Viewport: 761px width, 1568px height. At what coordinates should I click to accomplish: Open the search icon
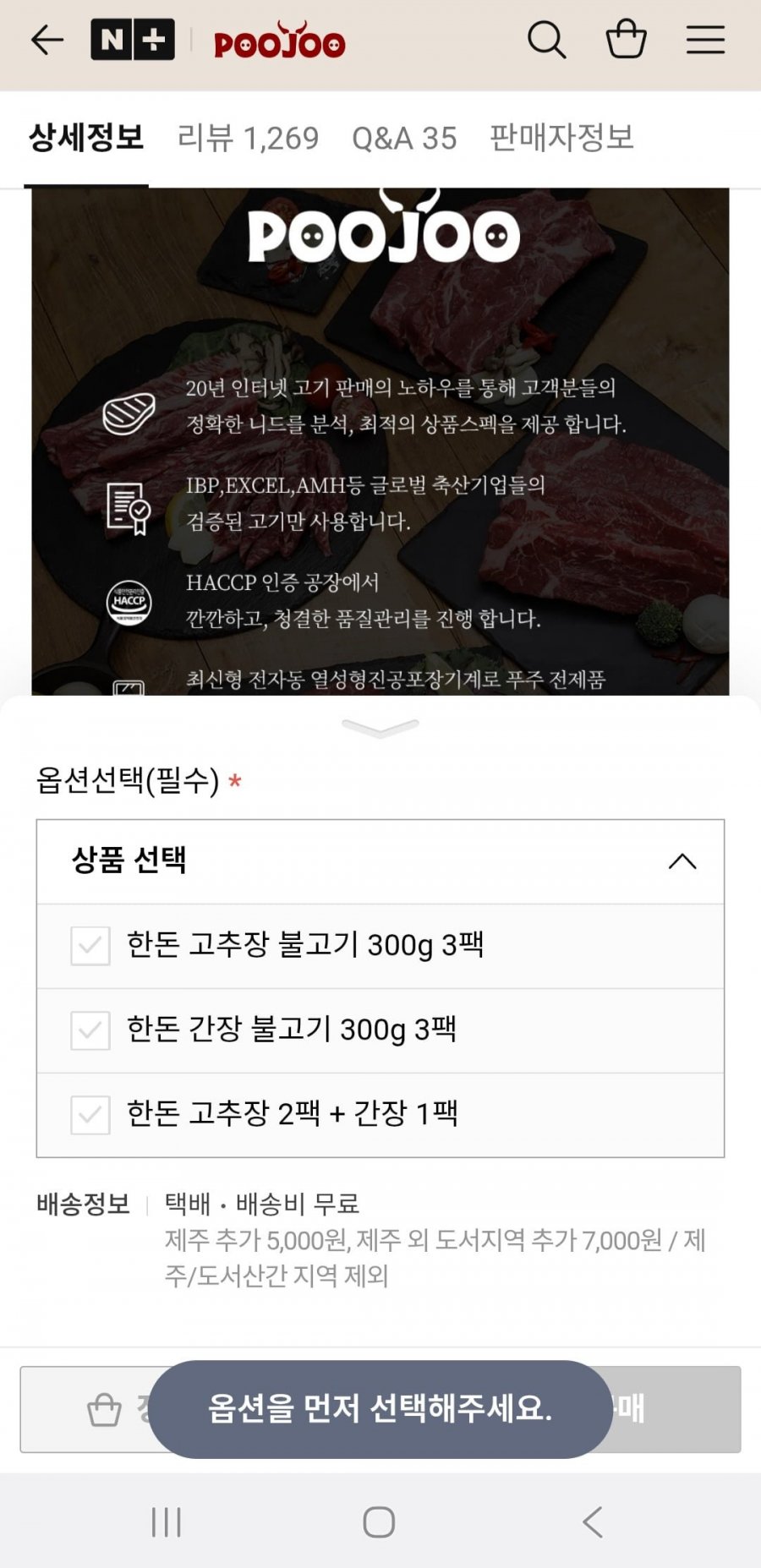tap(546, 40)
